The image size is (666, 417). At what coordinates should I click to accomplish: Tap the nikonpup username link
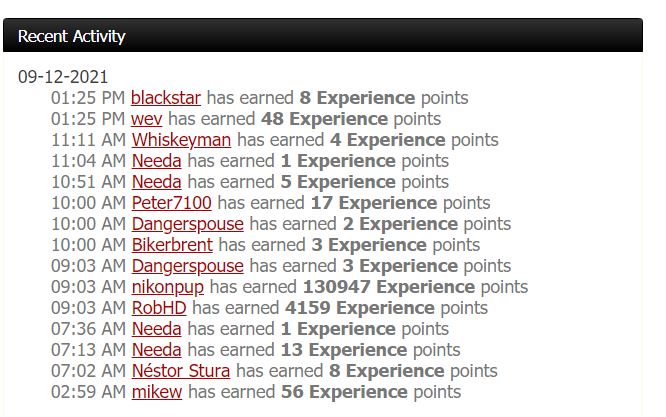coord(167,287)
